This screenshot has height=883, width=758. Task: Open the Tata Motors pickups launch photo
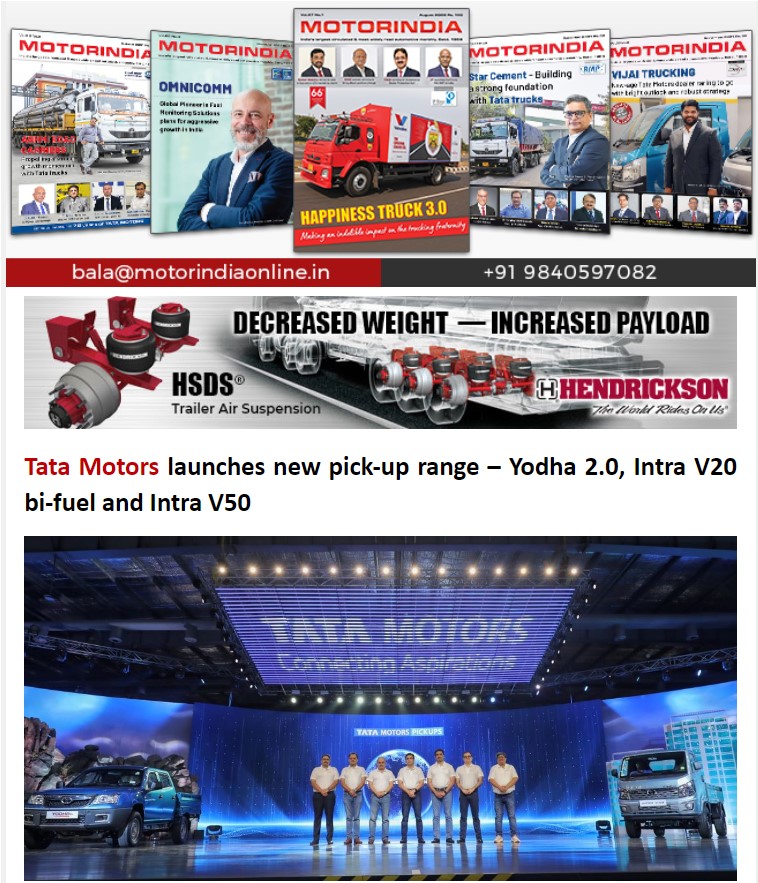coord(380,708)
